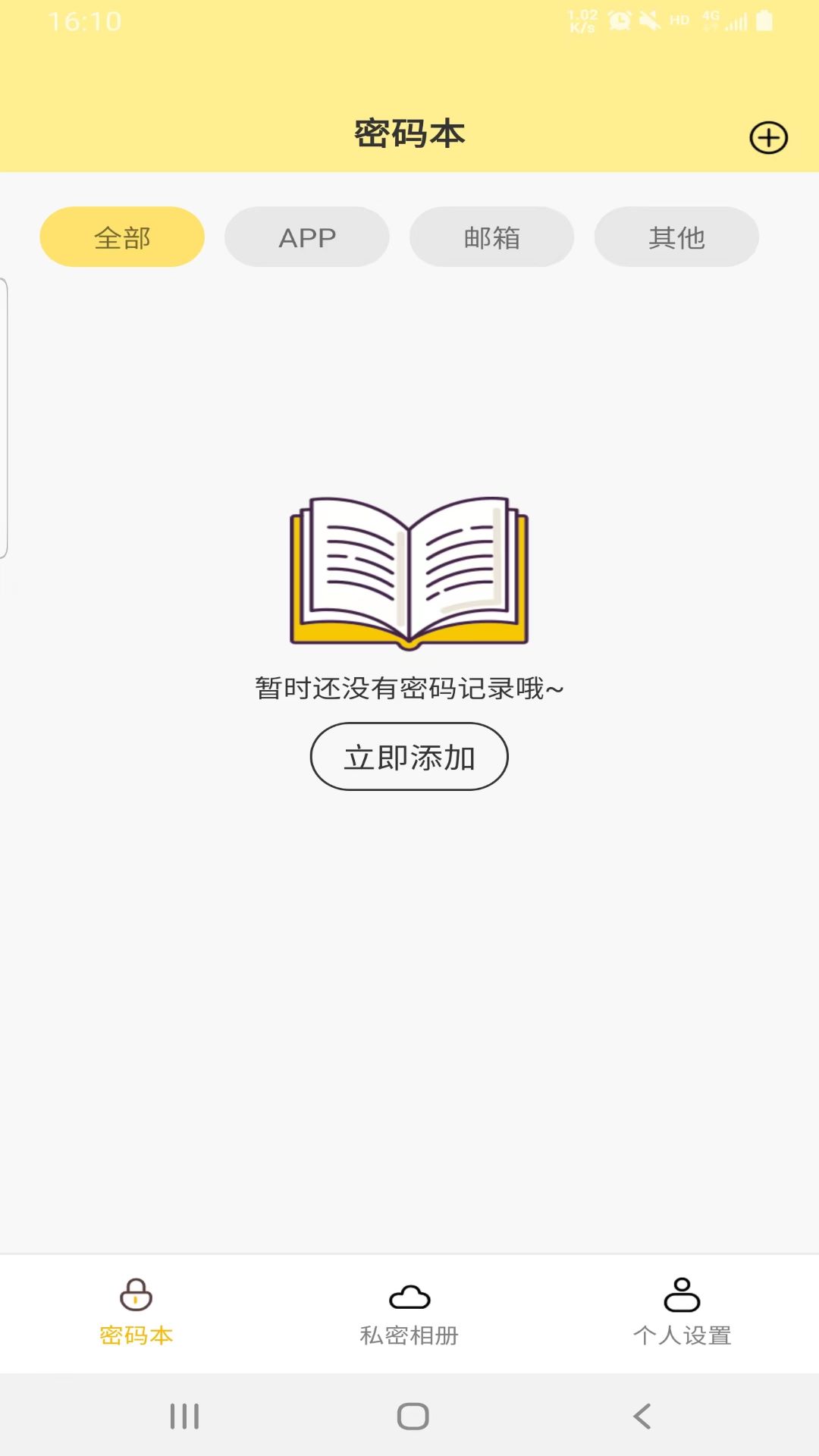
Task: Tap the plus icon to add a password
Action: [x=768, y=138]
